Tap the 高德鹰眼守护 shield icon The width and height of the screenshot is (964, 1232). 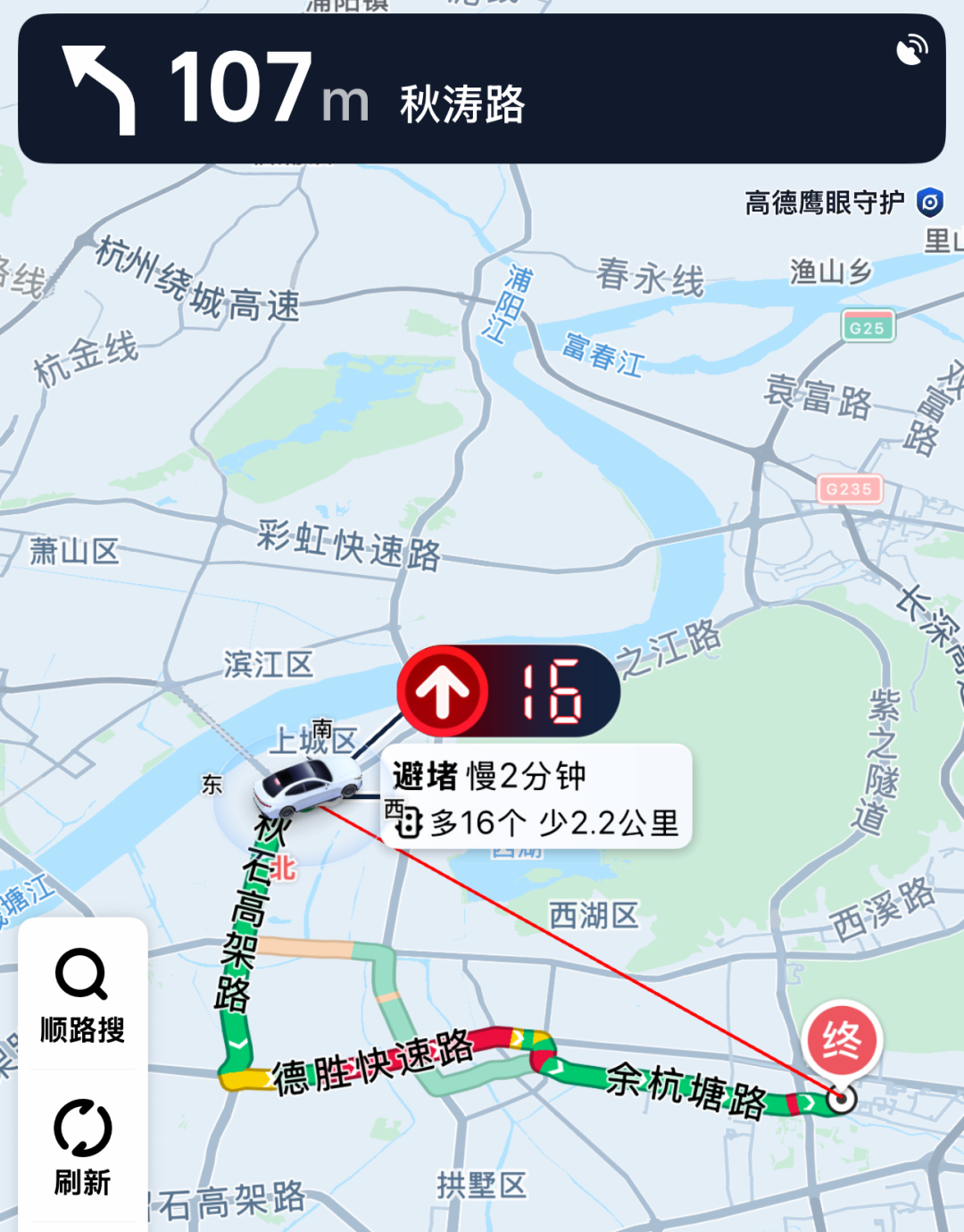click(x=928, y=204)
